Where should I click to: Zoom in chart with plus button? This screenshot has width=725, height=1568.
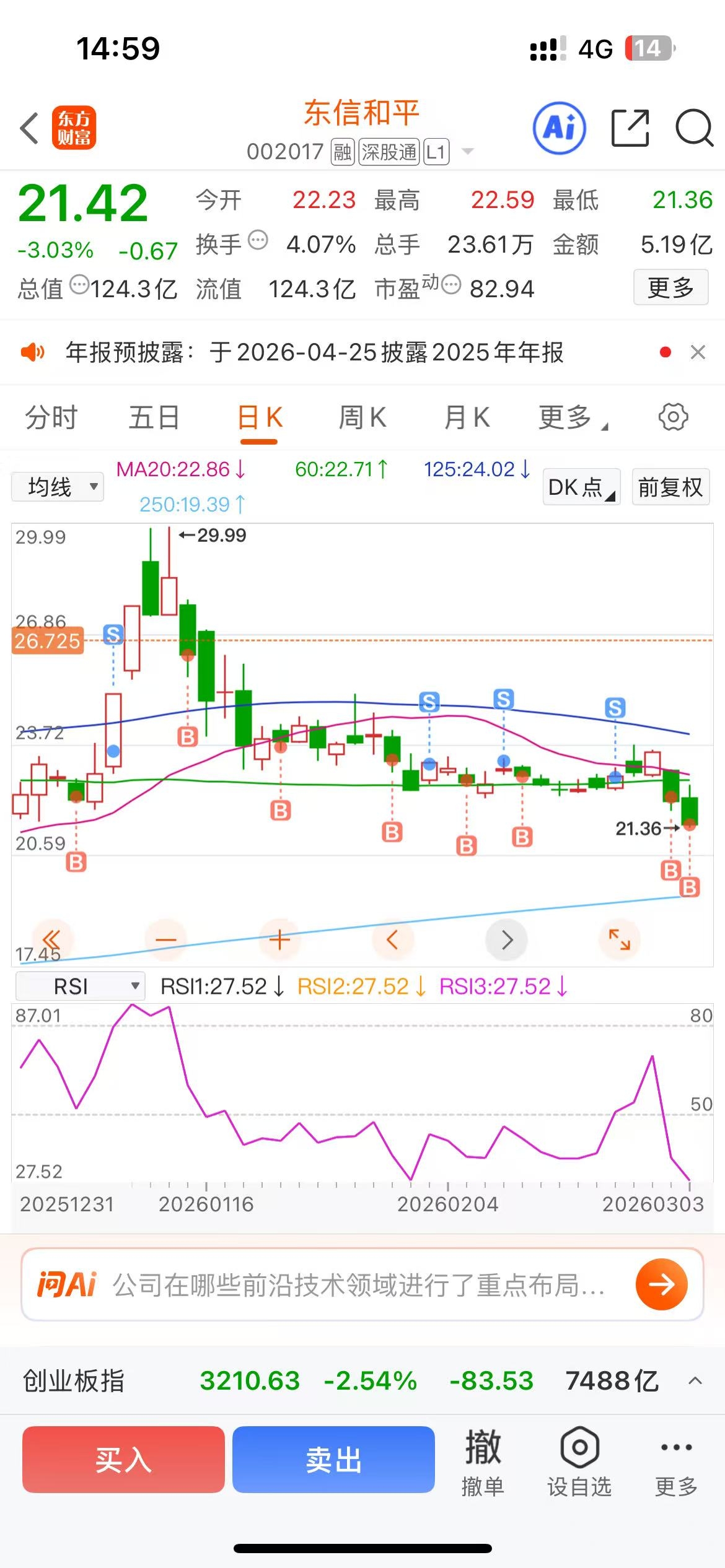pos(279,940)
